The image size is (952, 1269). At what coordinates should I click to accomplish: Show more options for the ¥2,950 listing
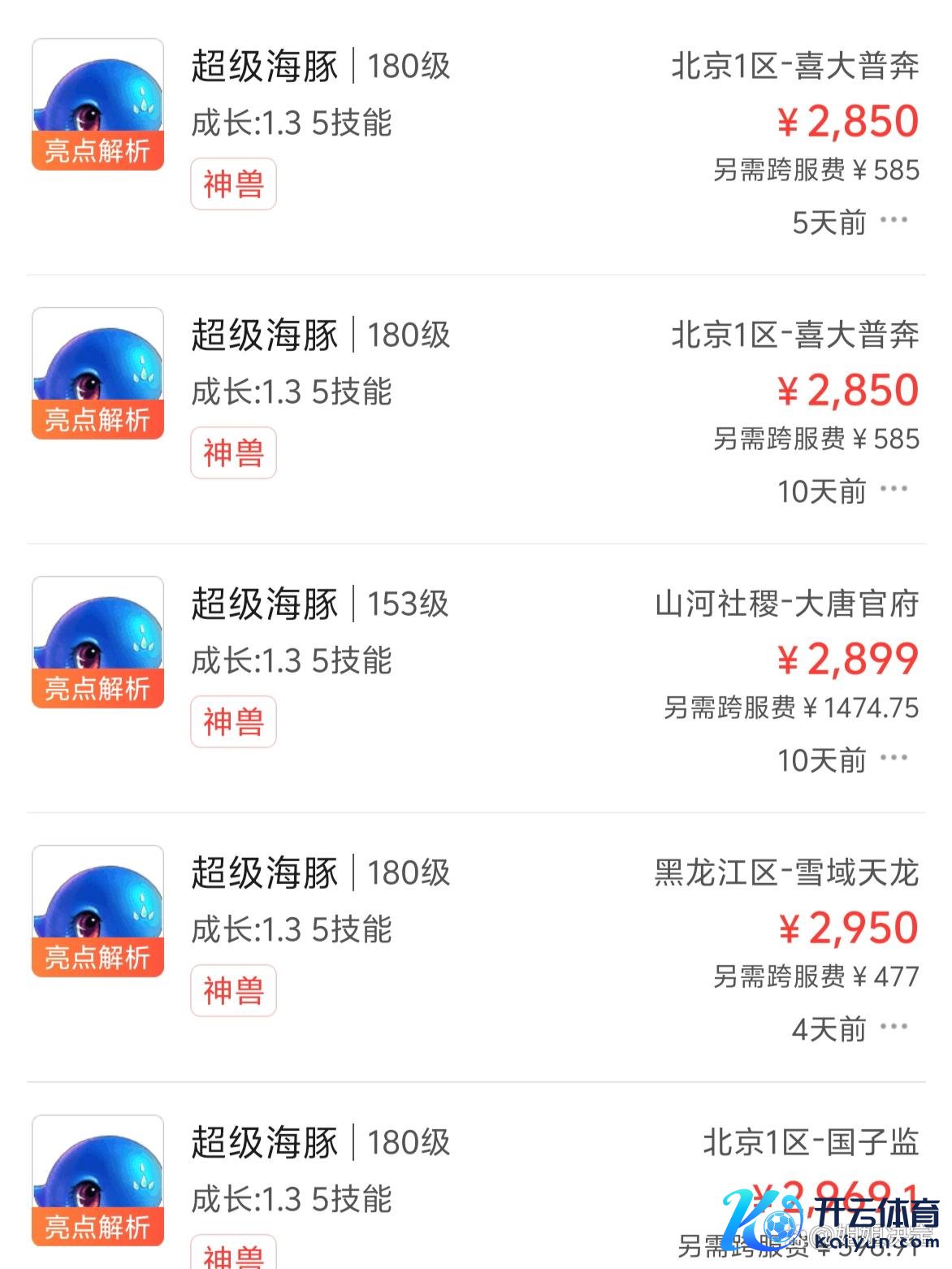click(x=894, y=1027)
